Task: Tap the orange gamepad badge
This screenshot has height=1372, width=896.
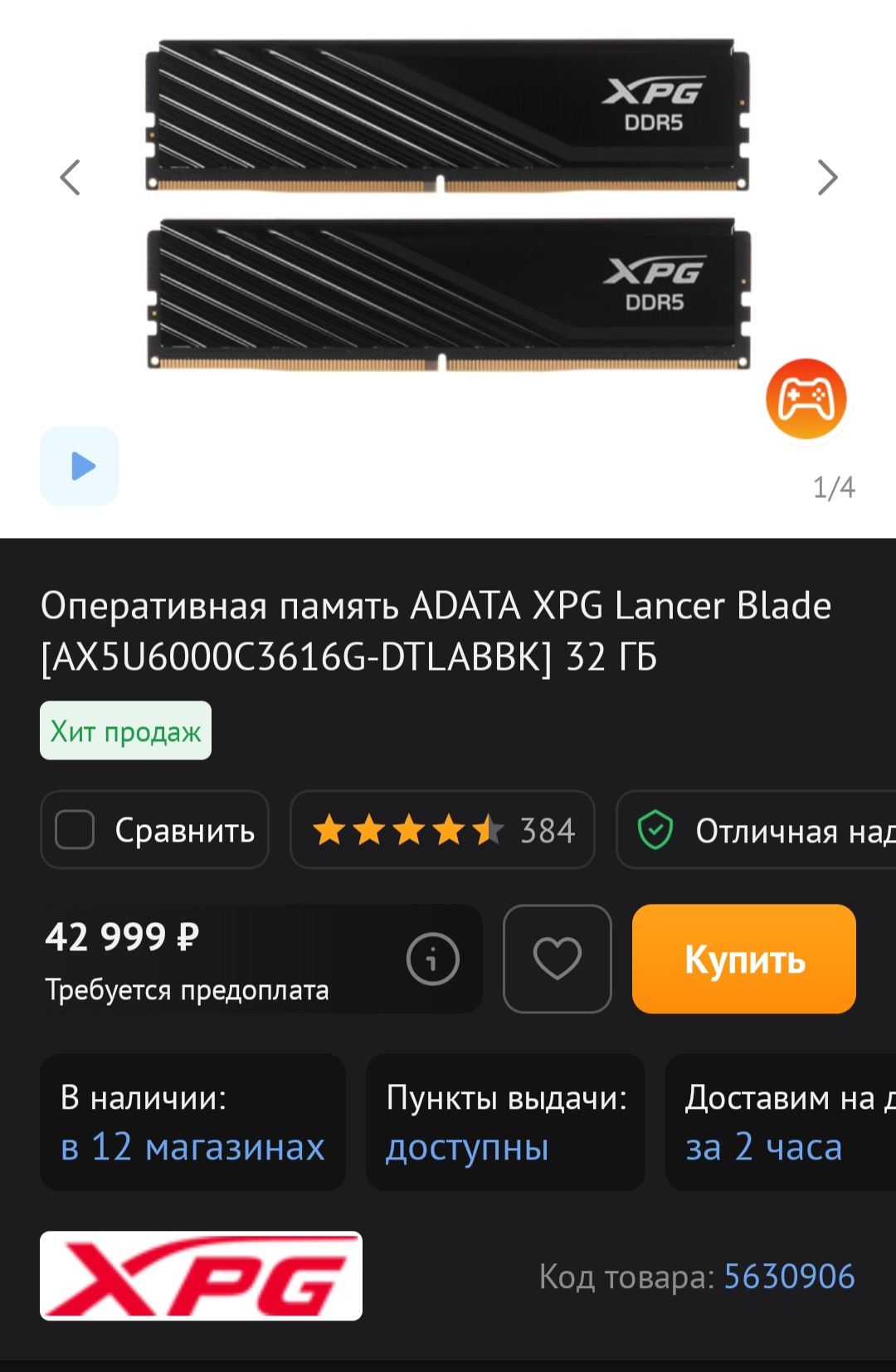Action: coord(806,399)
